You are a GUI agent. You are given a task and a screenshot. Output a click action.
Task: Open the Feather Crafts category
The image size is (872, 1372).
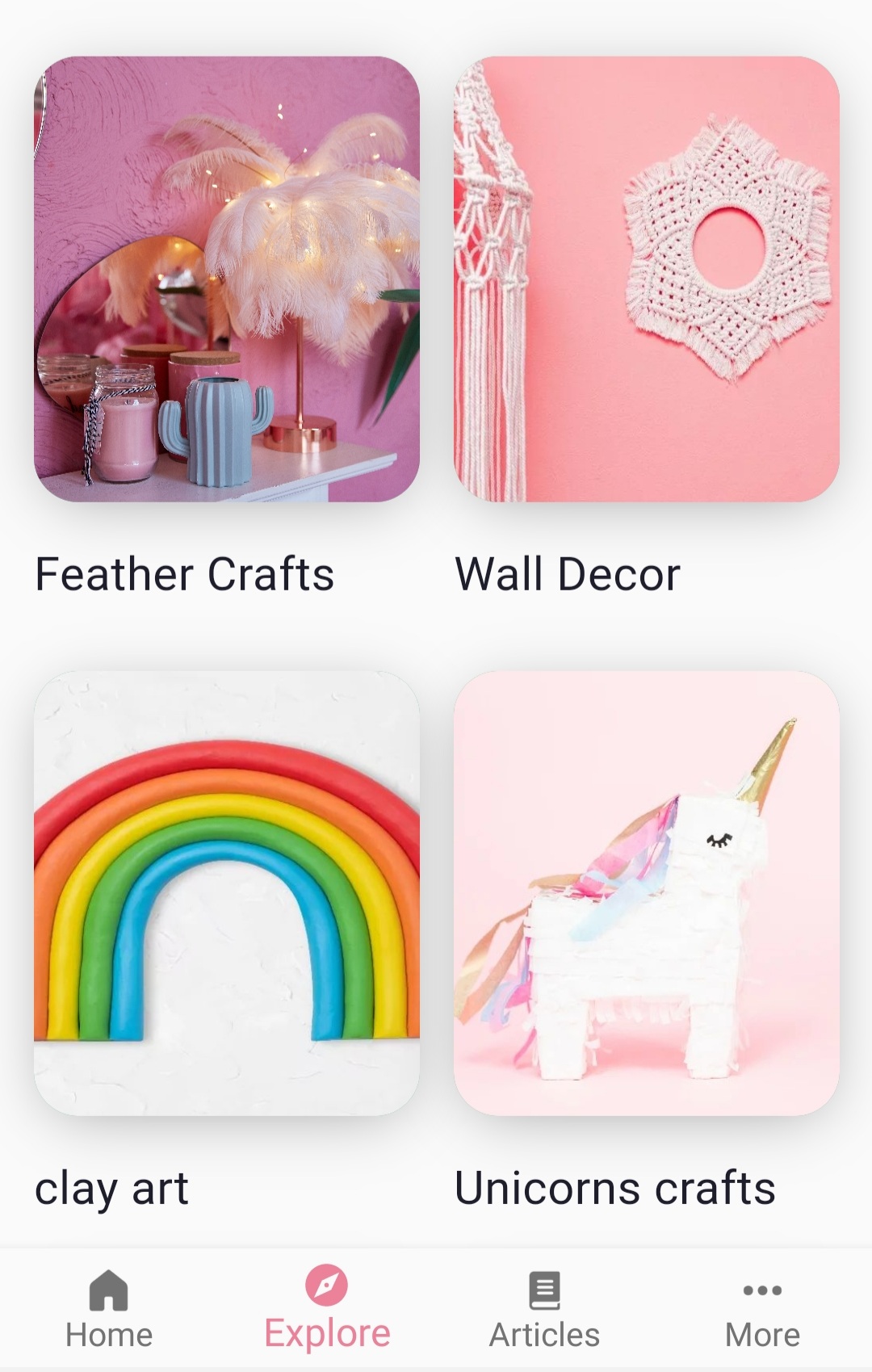tap(227, 279)
